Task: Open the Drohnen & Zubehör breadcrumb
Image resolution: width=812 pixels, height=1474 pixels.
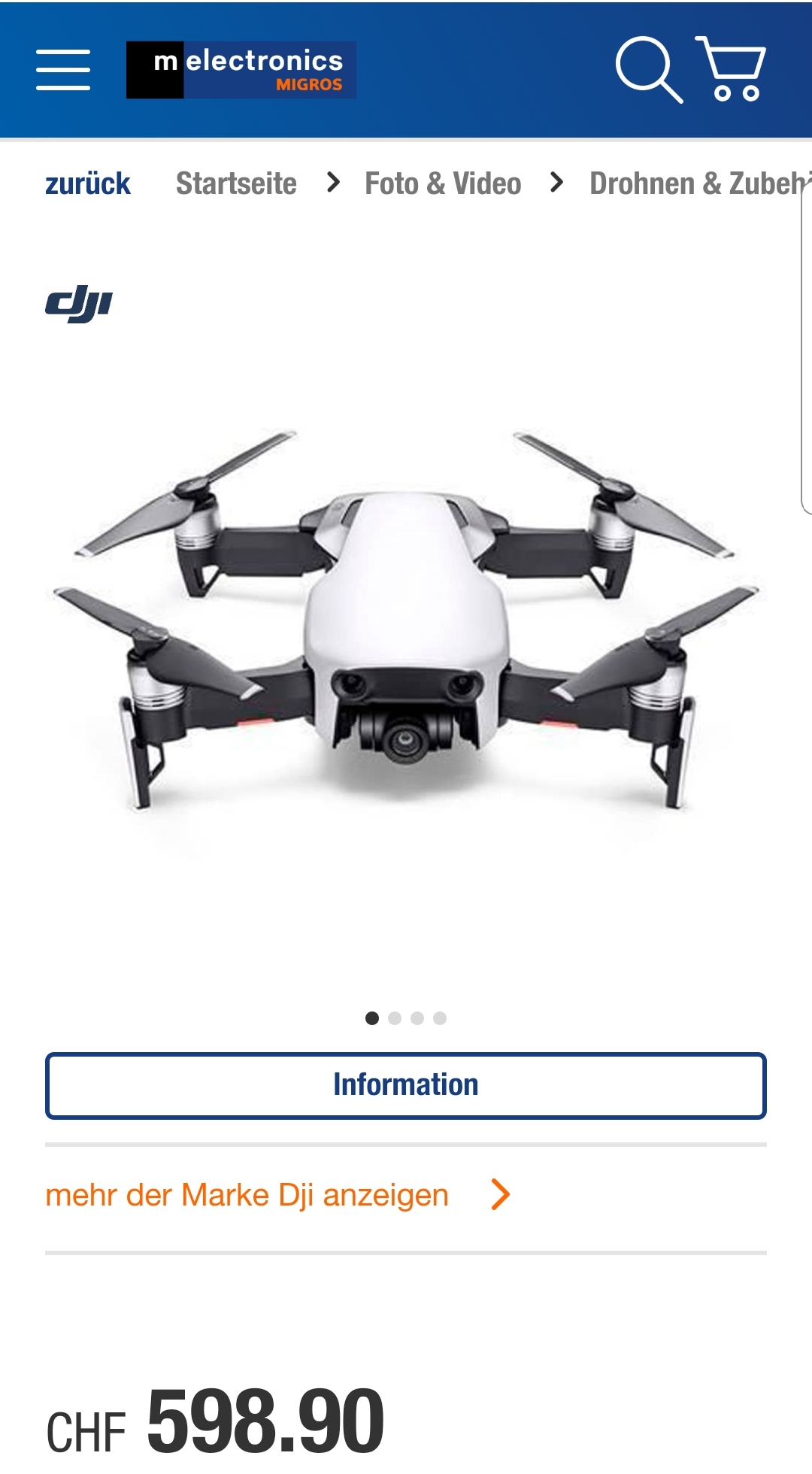Action: click(x=695, y=183)
